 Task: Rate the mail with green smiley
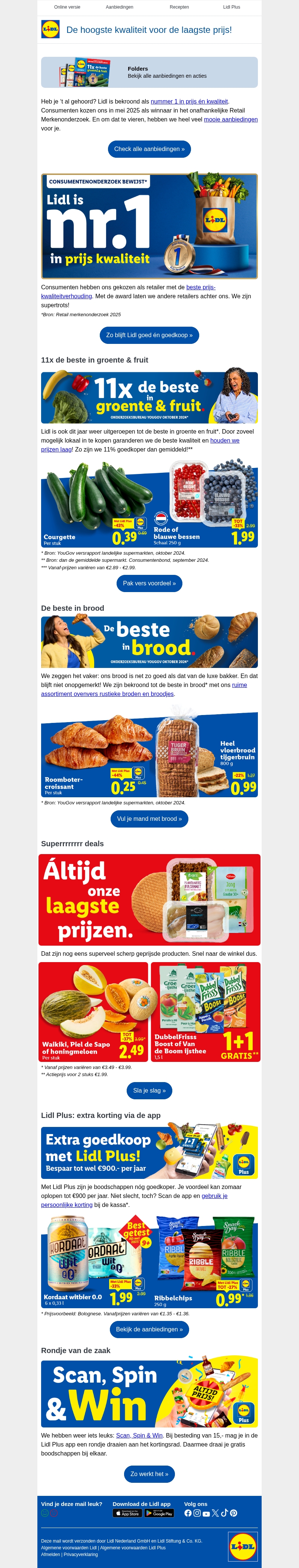(44, 1513)
